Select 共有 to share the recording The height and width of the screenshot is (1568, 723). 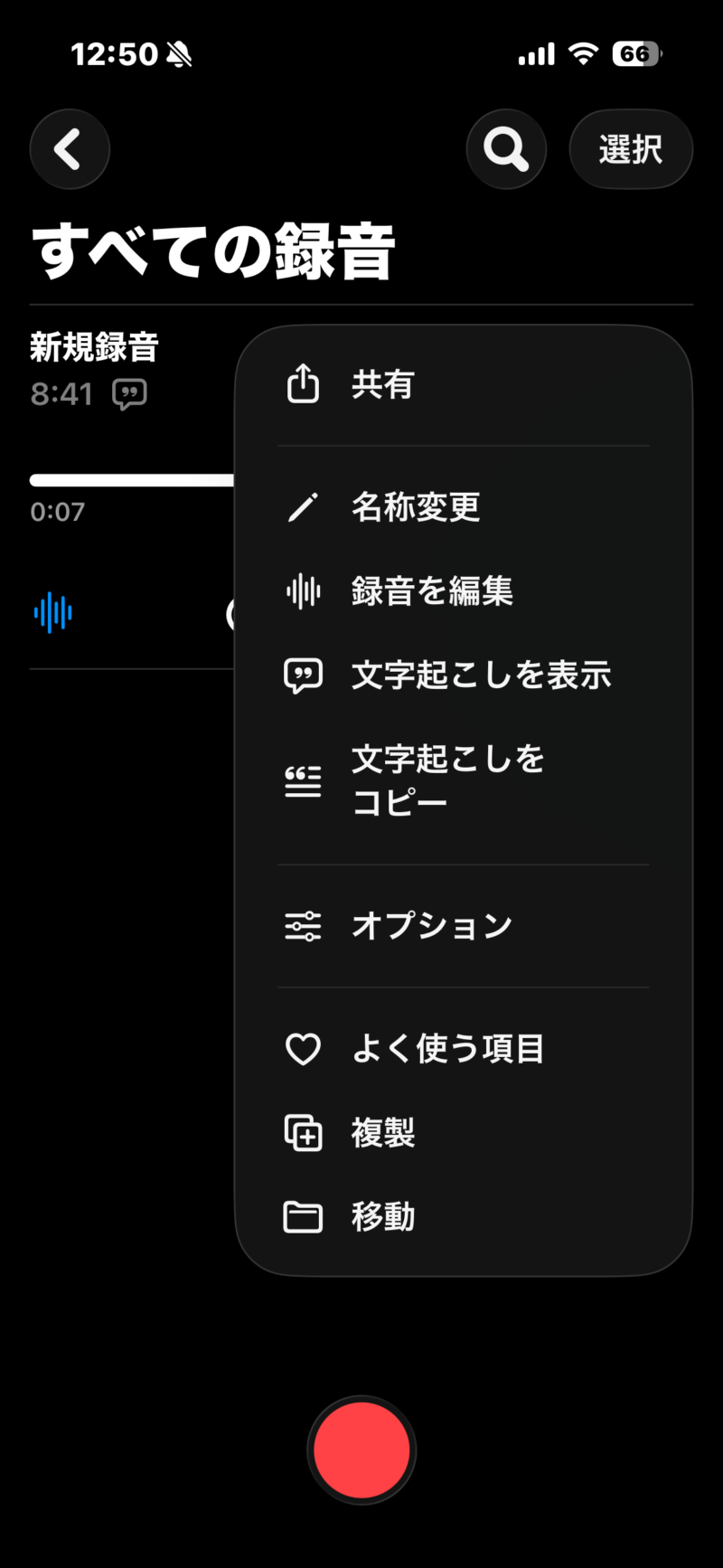[x=463, y=385]
